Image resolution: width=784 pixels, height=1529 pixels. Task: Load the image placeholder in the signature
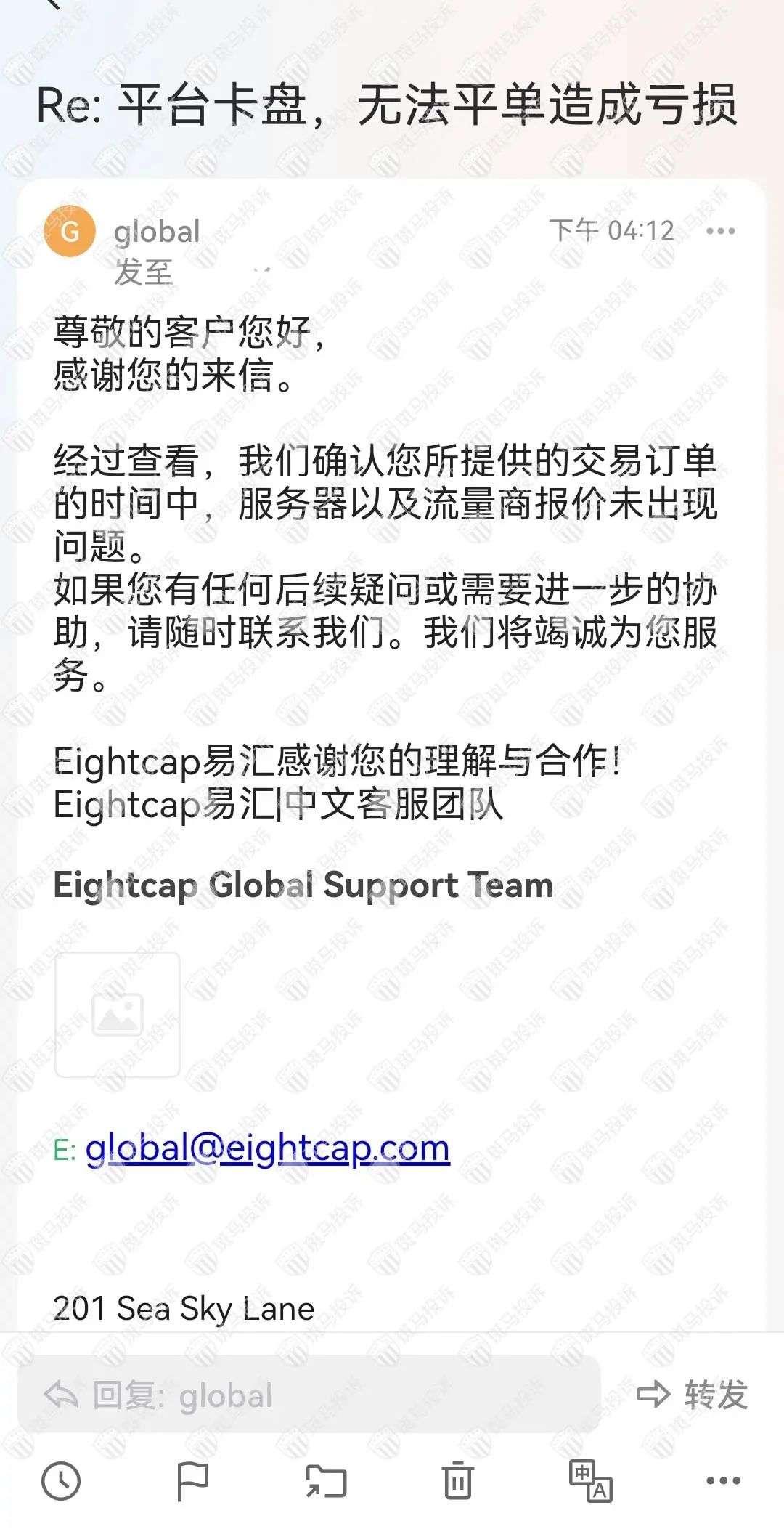point(118,1014)
